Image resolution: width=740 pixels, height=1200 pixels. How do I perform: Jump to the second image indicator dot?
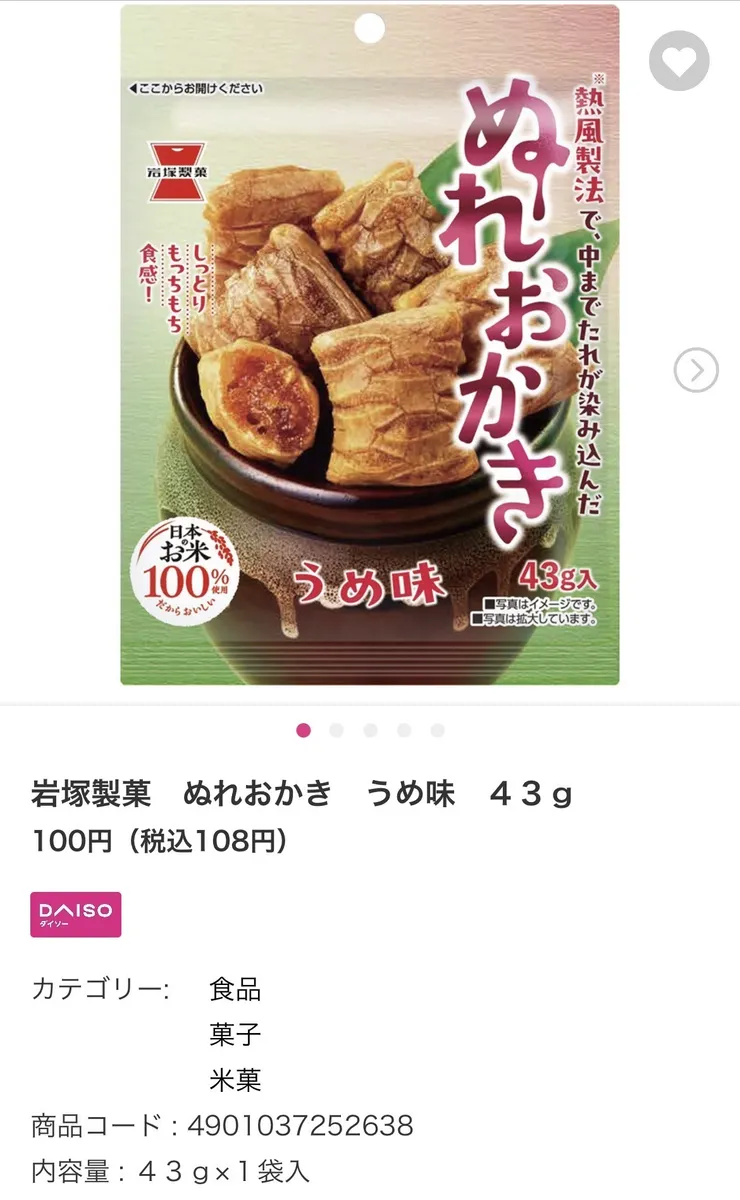point(337,731)
